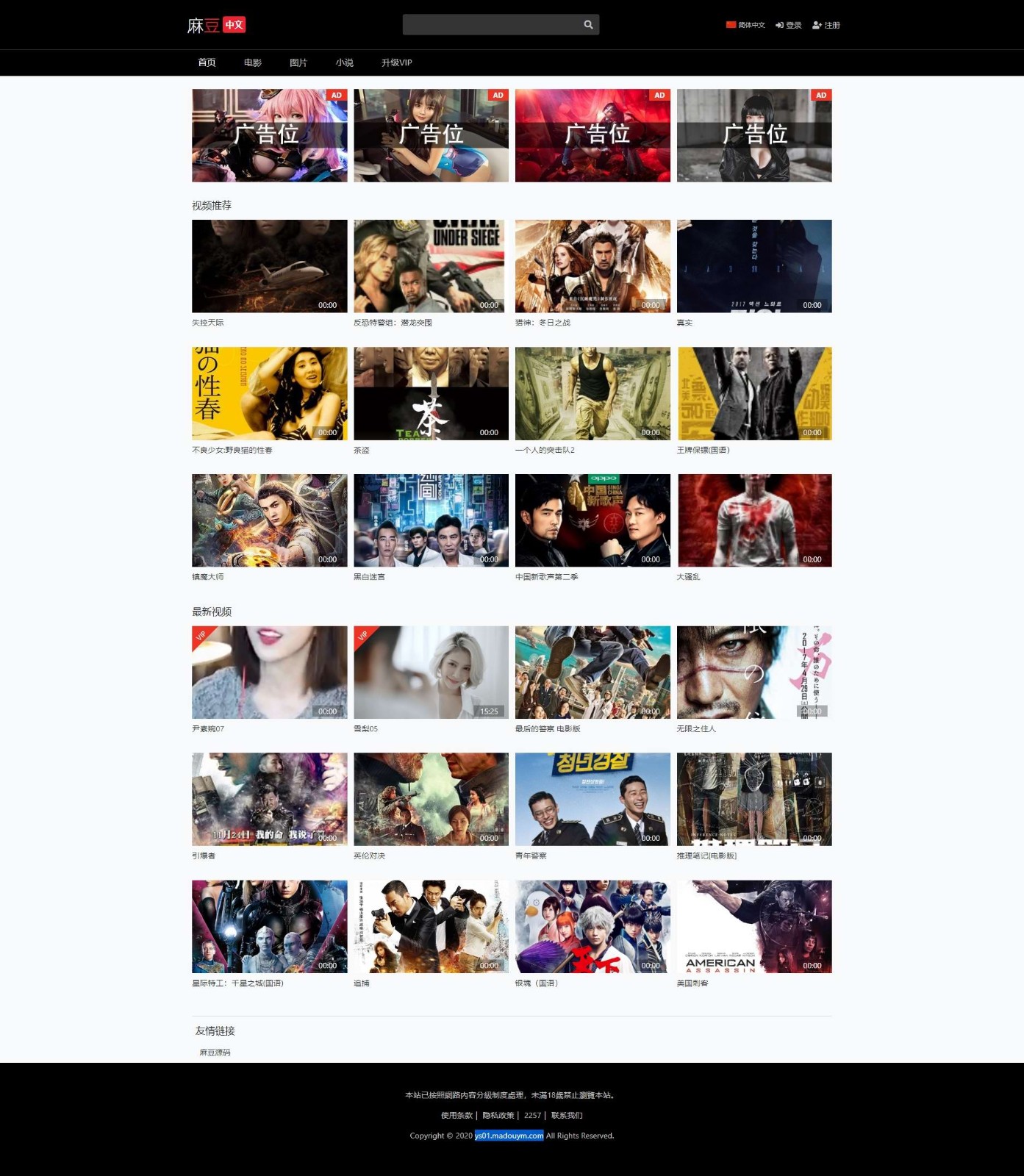The height and width of the screenshot is (1176, 1024).
Task: Open the 茶盗 video thumbnail
Action: coord(431,393)
